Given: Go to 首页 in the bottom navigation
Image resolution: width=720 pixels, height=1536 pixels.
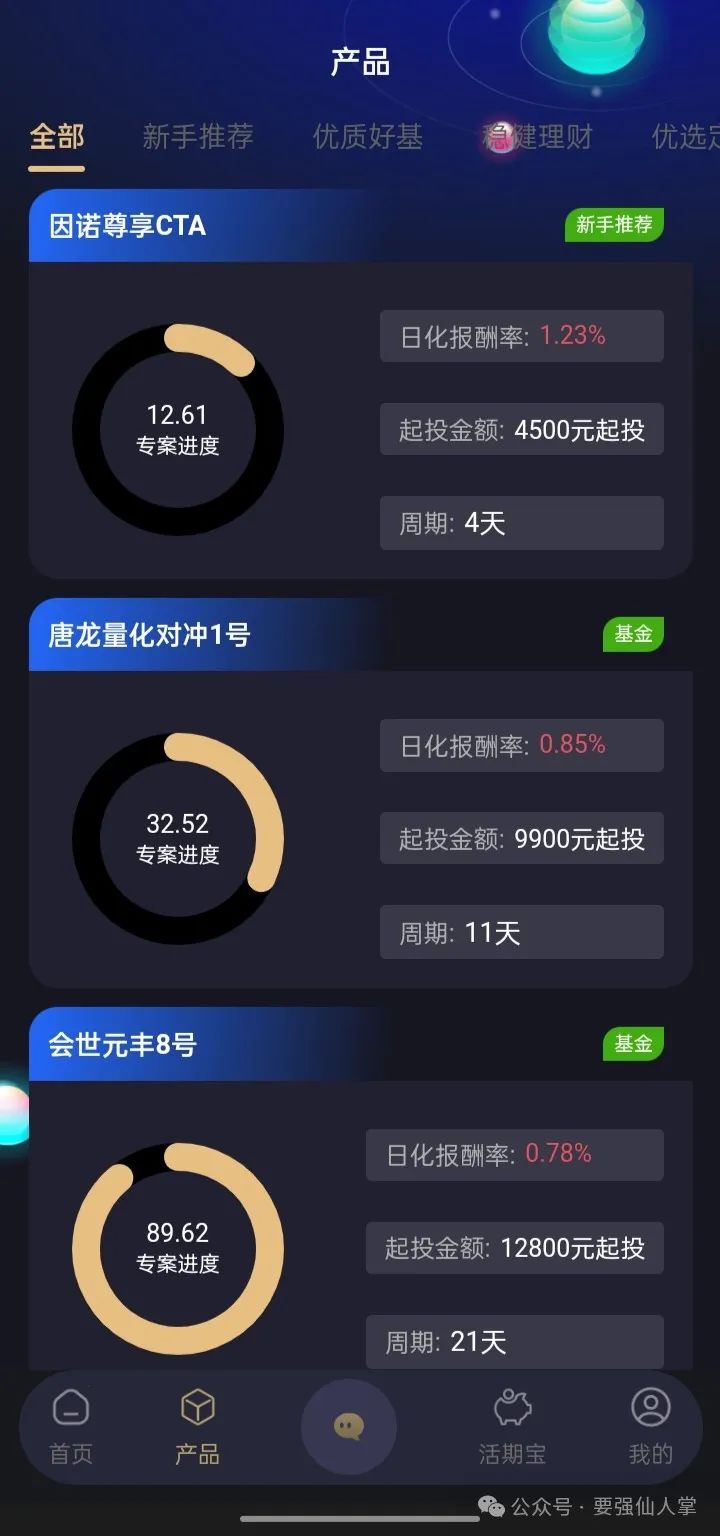Looking at the screenshot, I should click(71, 1427).
